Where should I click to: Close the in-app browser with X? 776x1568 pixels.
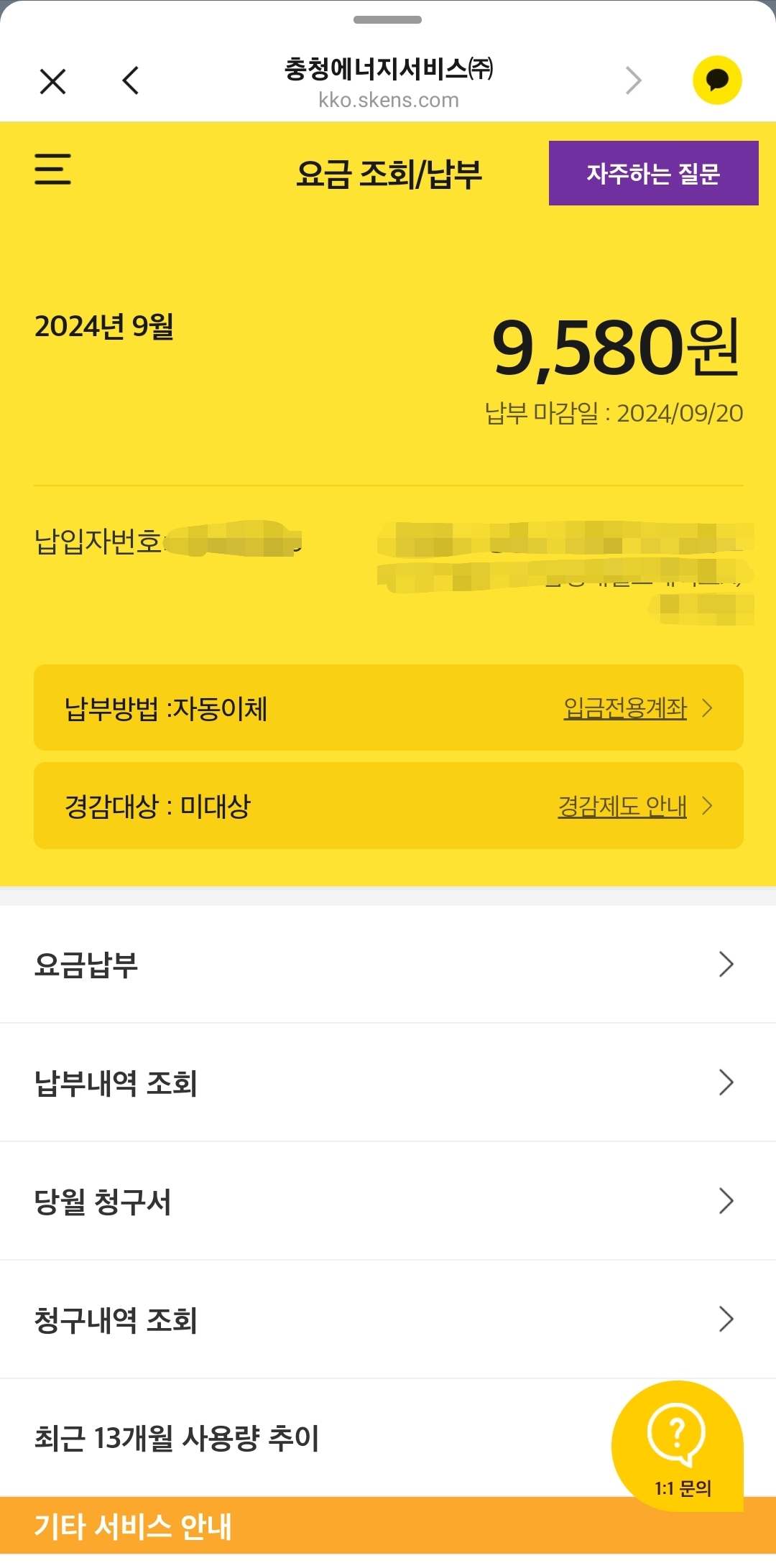click(53, 81)
